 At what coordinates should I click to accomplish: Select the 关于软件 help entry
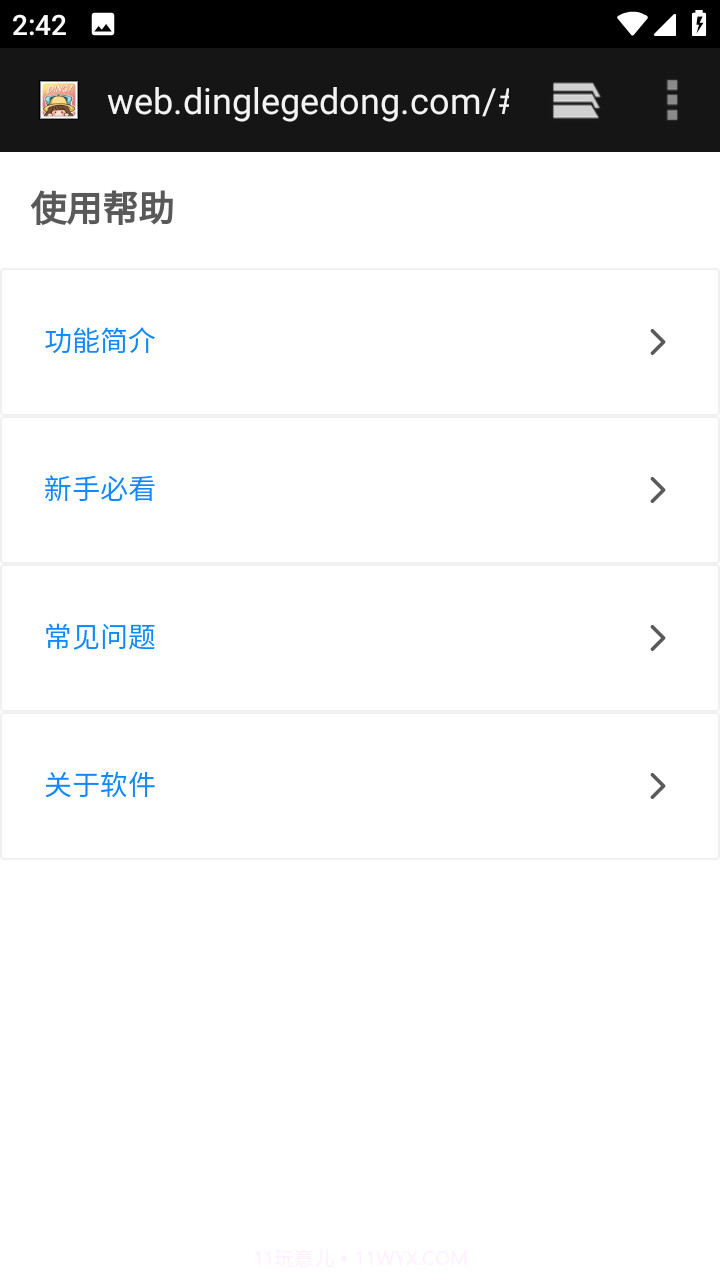coord(99,786)
